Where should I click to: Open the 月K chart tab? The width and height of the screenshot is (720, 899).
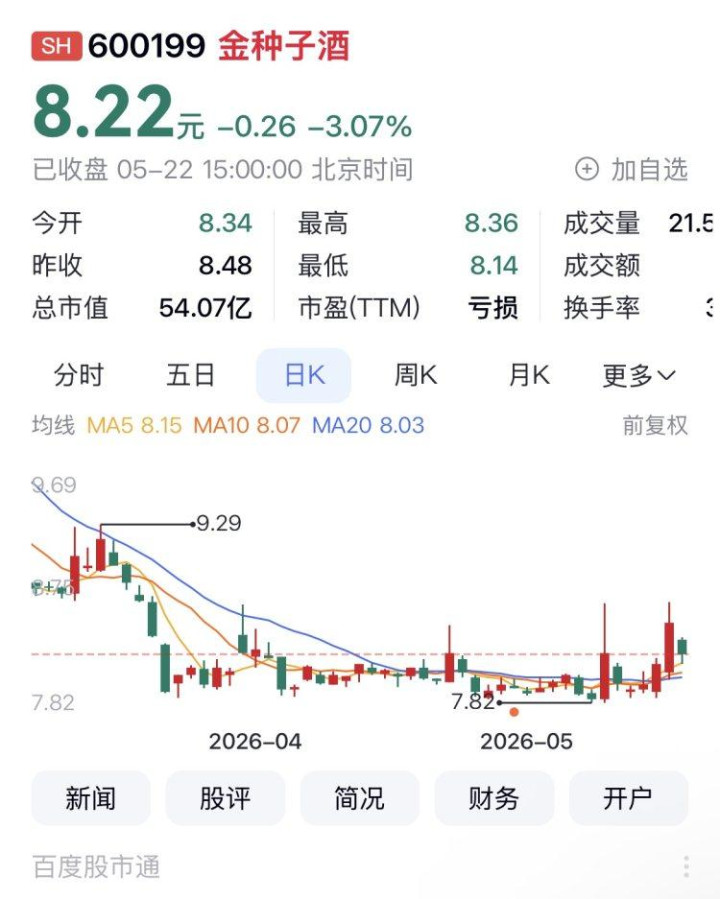(x=529, y=376)
